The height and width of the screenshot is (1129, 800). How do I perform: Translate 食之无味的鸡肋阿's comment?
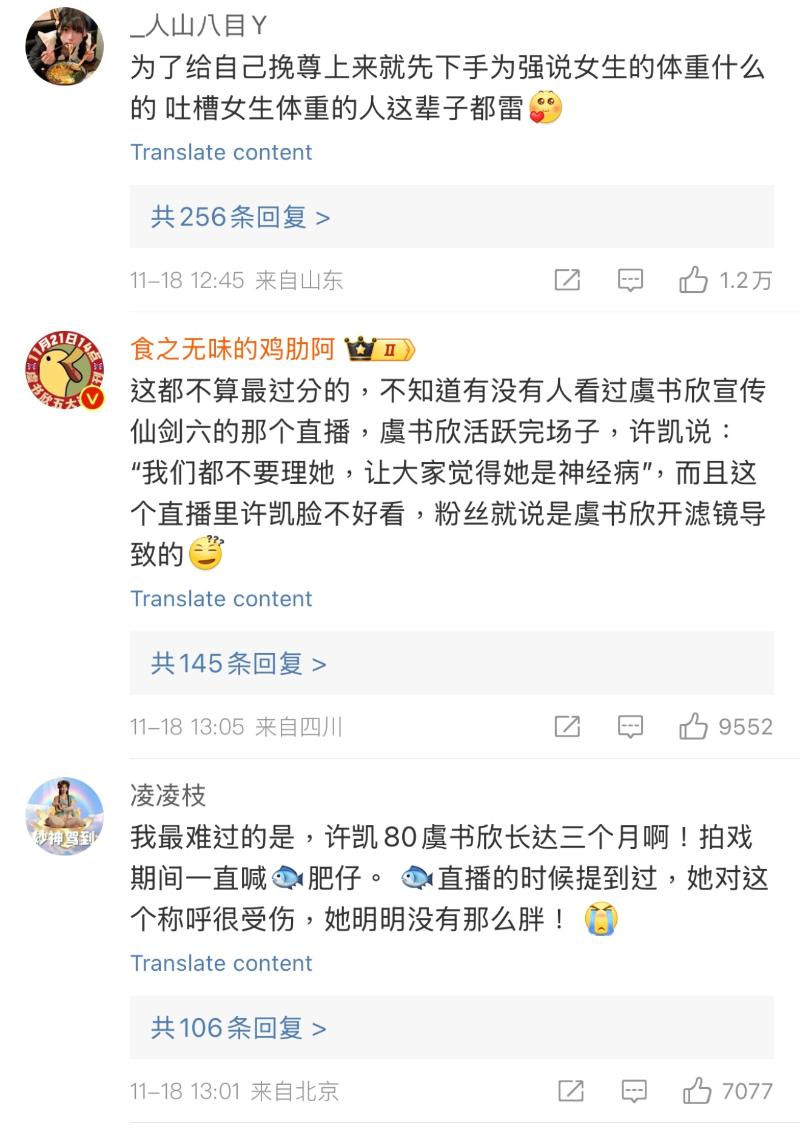coord(221,598)
